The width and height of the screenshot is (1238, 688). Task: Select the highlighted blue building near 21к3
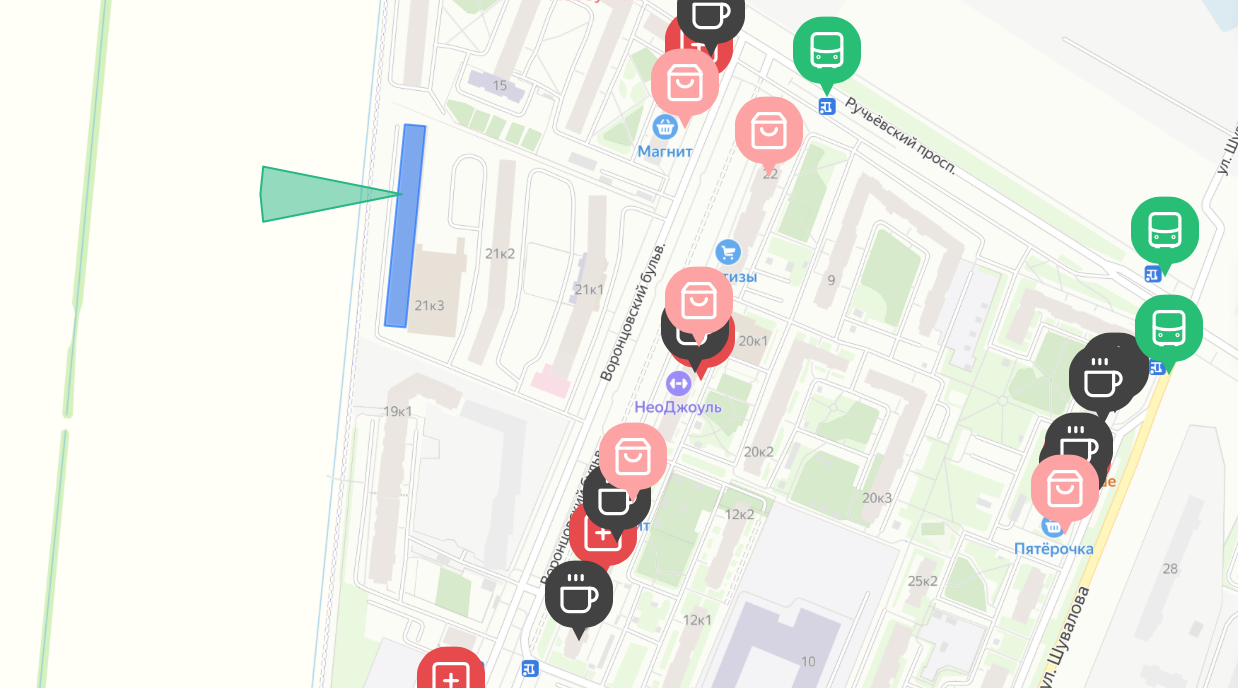point(405,226)
